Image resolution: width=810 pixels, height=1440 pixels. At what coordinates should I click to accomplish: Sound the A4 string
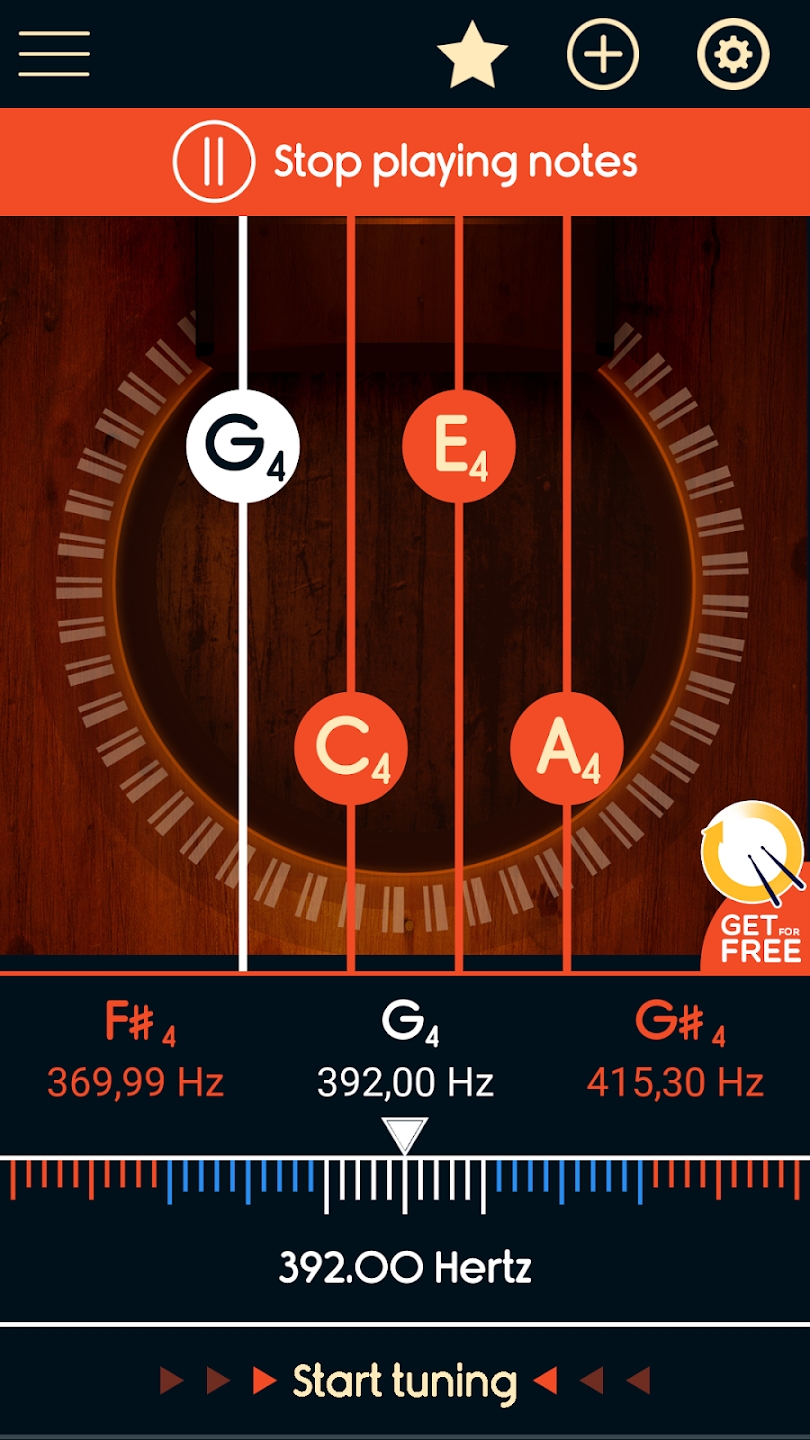[567, 749]
